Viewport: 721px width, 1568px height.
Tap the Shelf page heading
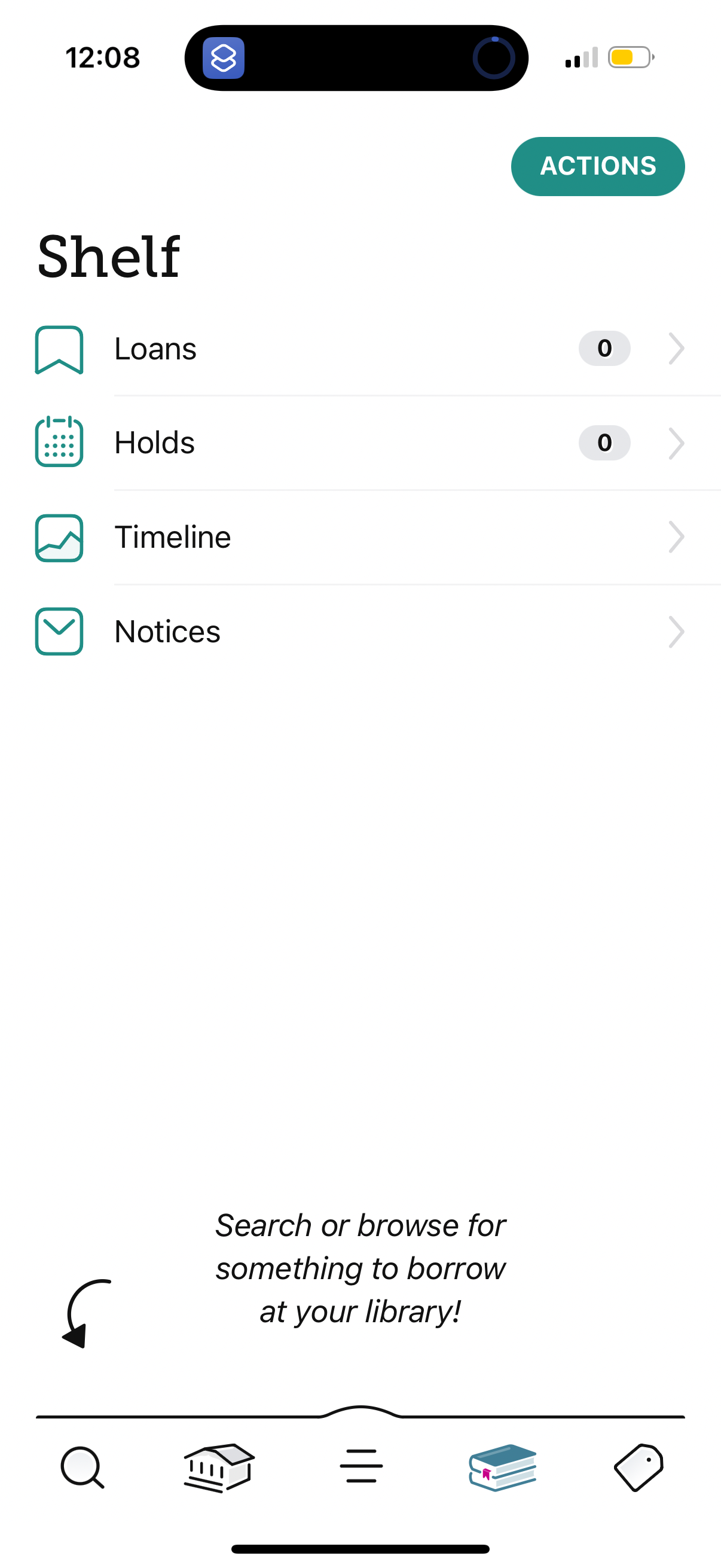108,256
